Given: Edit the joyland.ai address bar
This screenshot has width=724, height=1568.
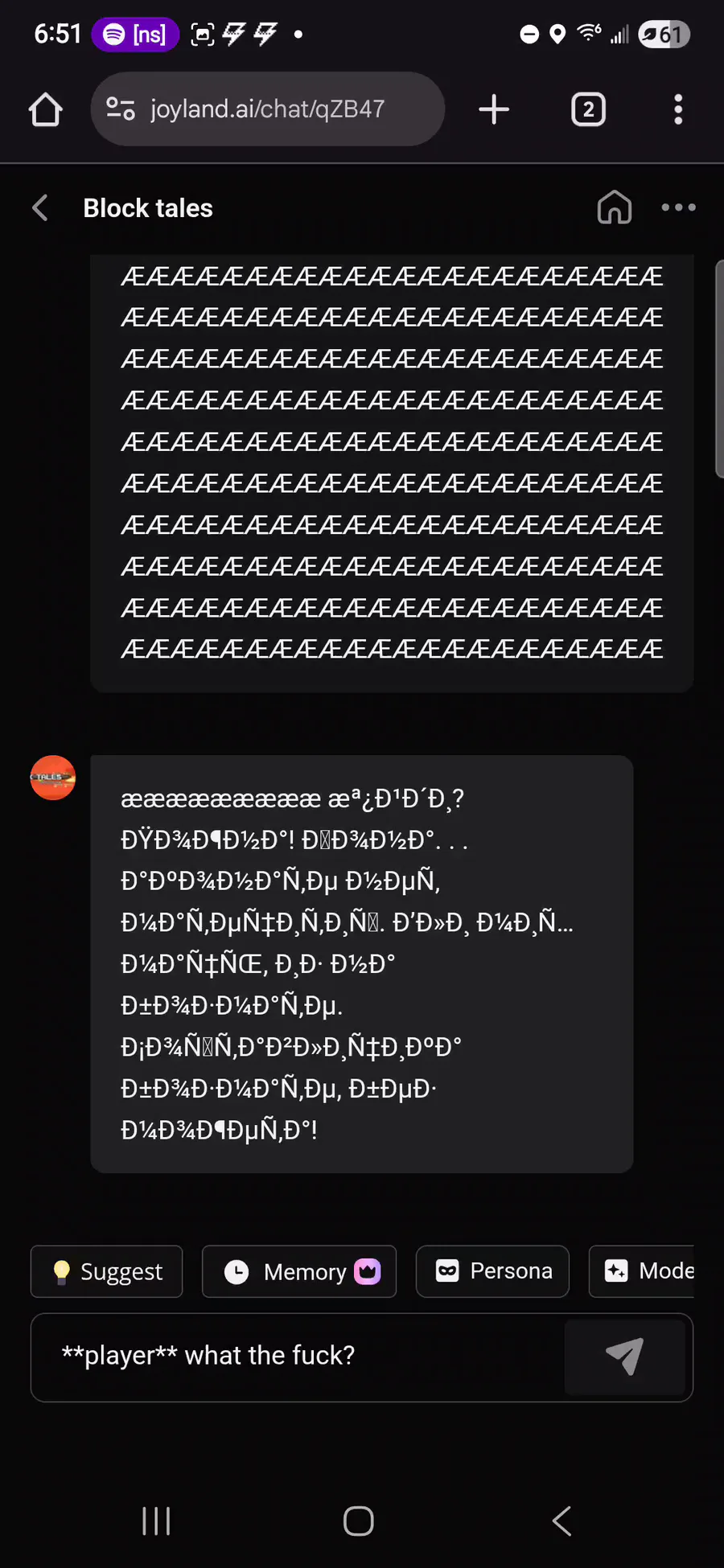Looking at the screenshot, I should tap(268, 109).
